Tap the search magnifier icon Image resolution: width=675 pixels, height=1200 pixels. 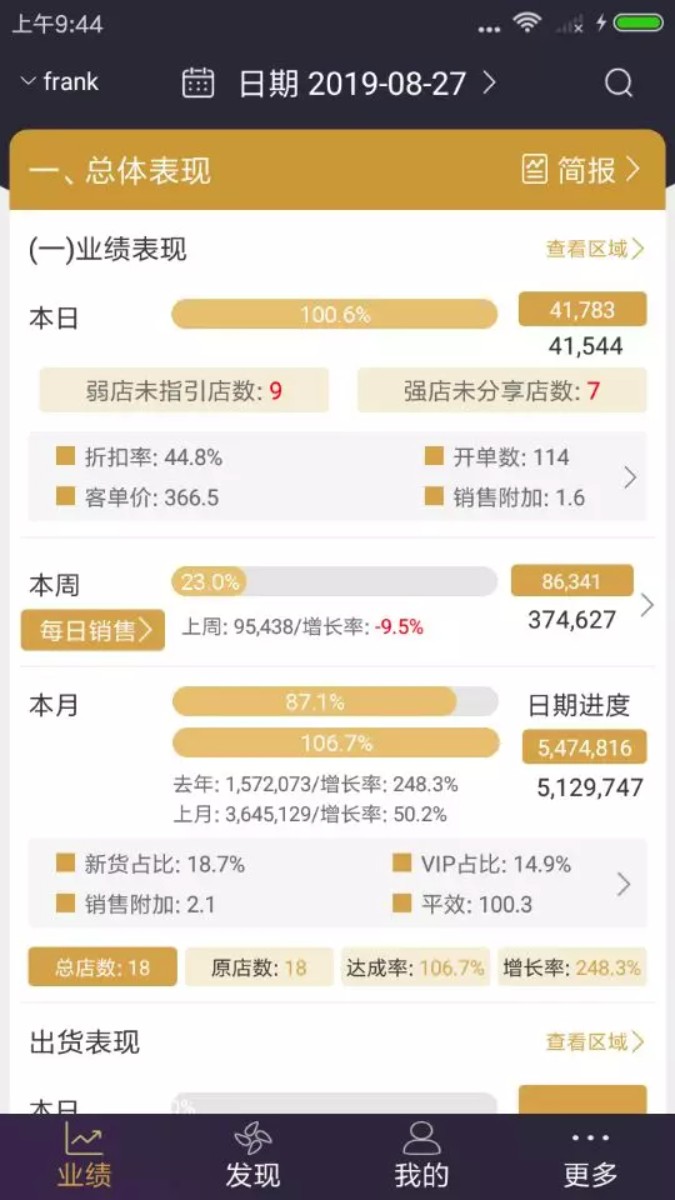coord(619,83)
